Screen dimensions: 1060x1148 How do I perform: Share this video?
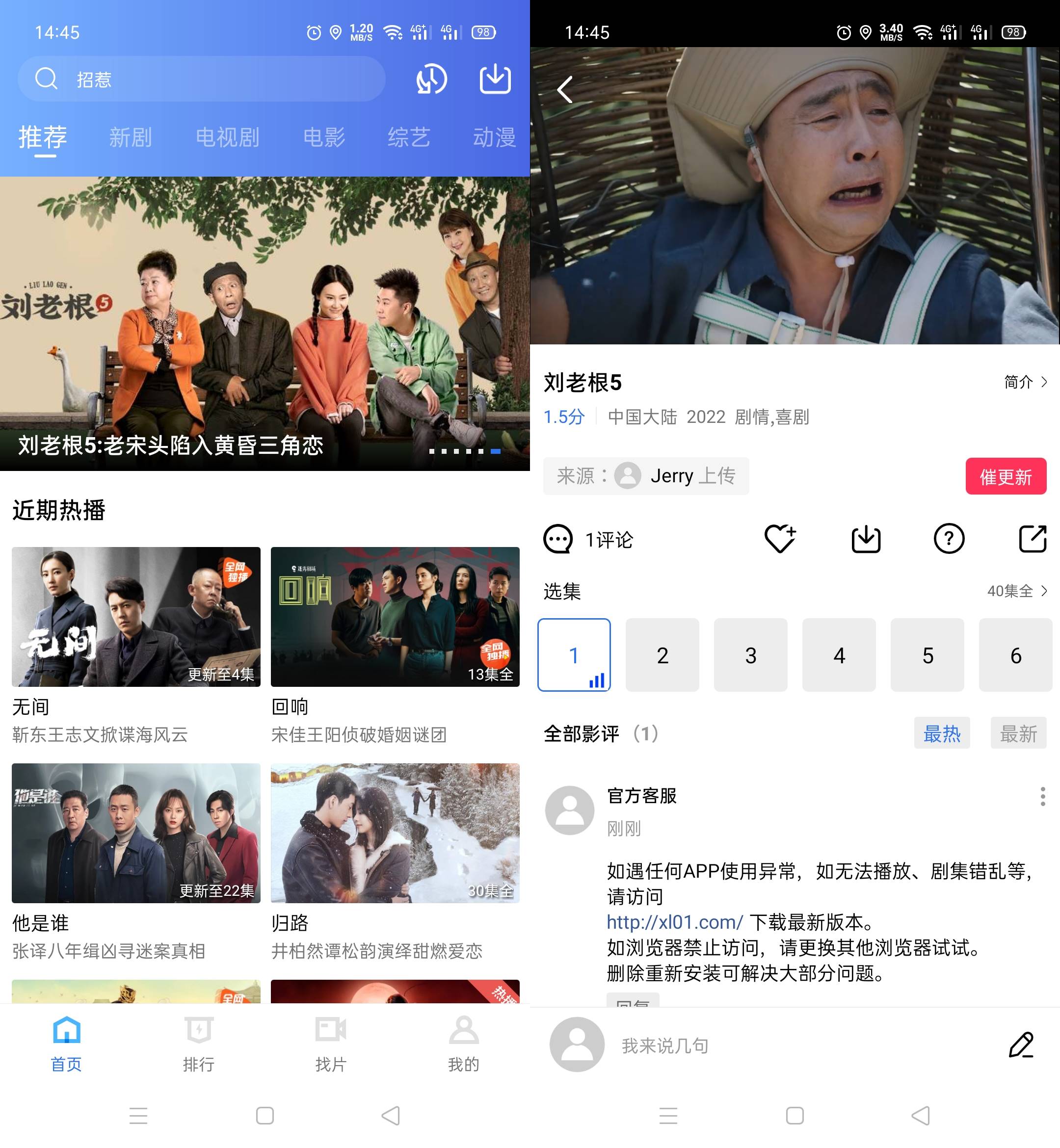(1032, 539)
